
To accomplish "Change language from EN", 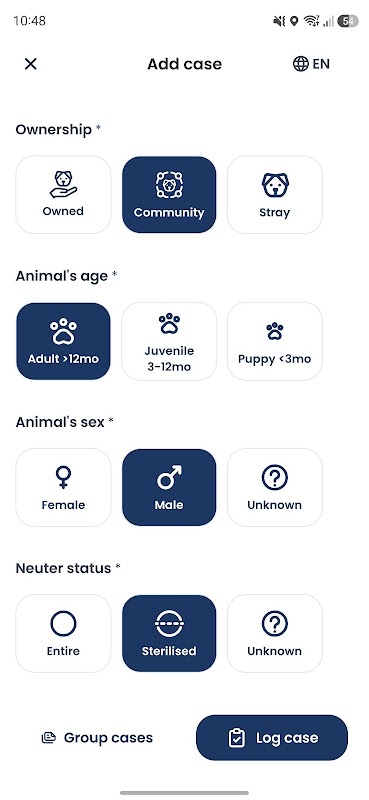I will pos(311,64).
